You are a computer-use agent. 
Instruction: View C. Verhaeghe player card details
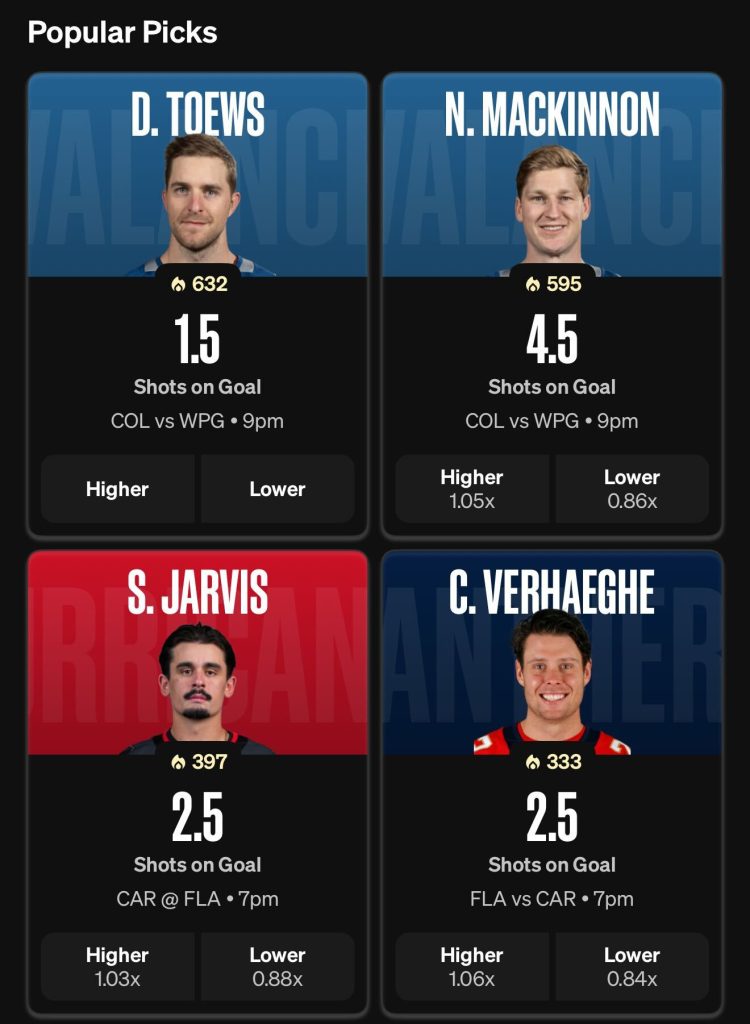(552, 653)
